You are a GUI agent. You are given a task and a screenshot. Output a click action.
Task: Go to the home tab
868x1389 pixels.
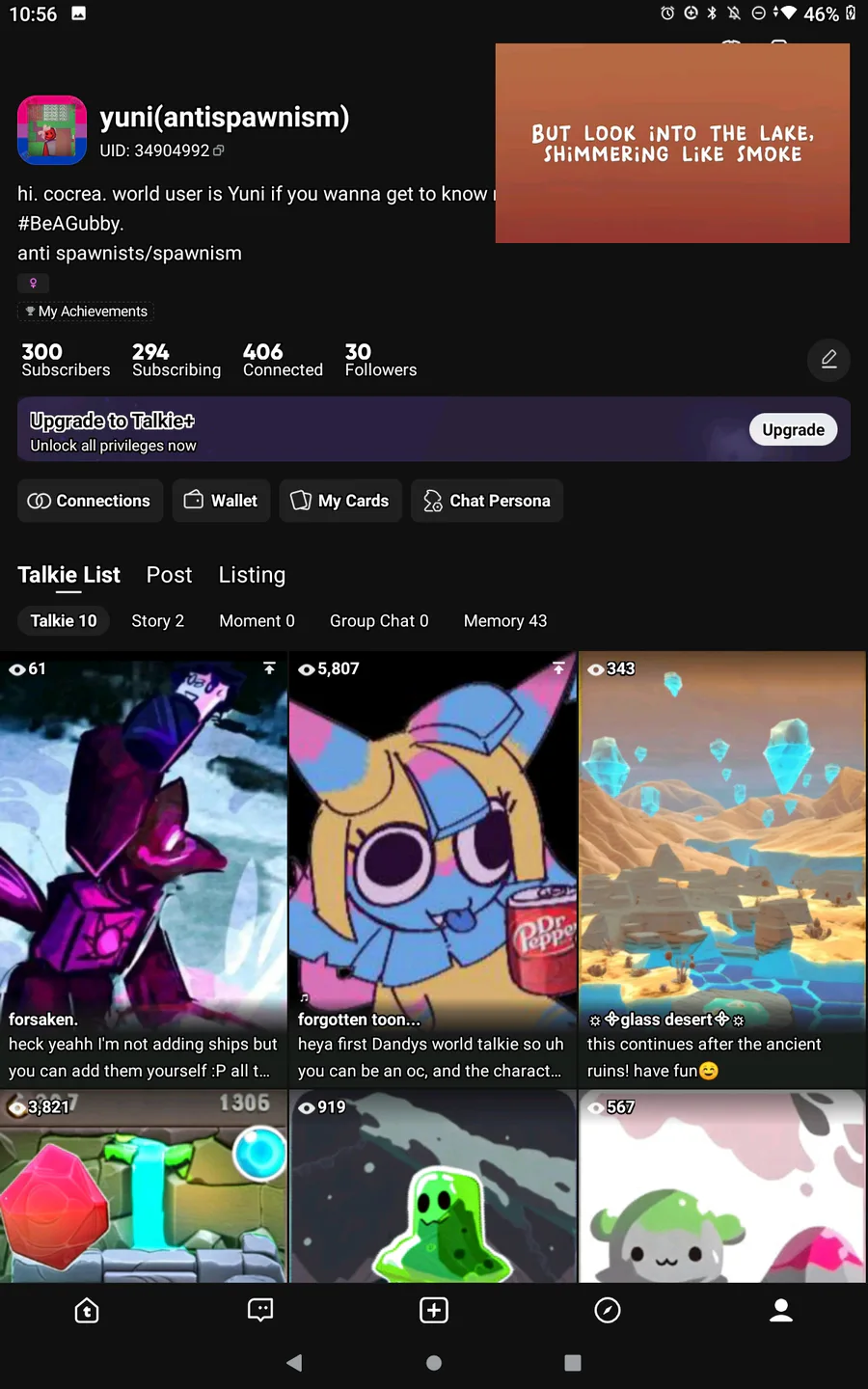pos(87,1310)
